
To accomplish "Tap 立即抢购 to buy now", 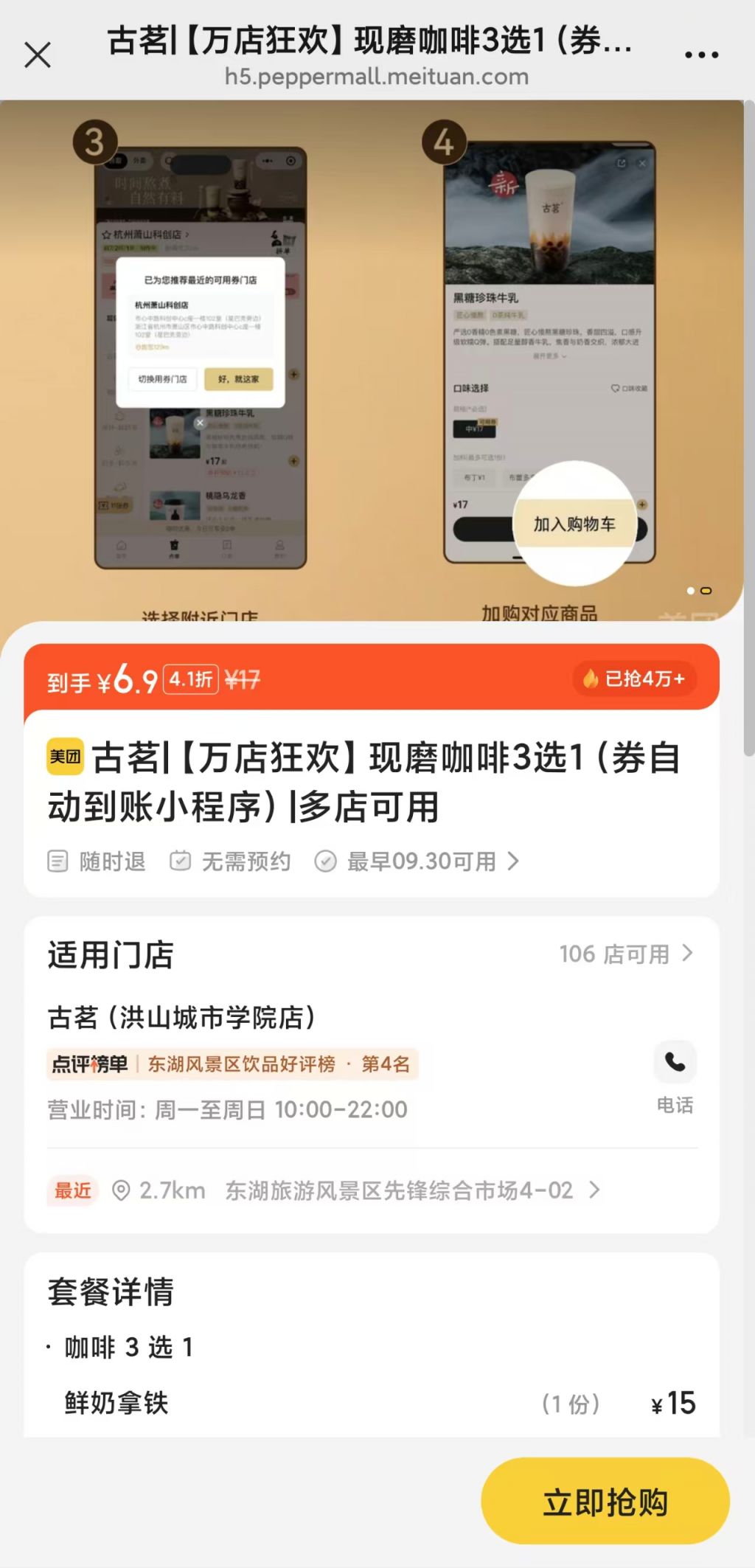I will point(605,1502).
